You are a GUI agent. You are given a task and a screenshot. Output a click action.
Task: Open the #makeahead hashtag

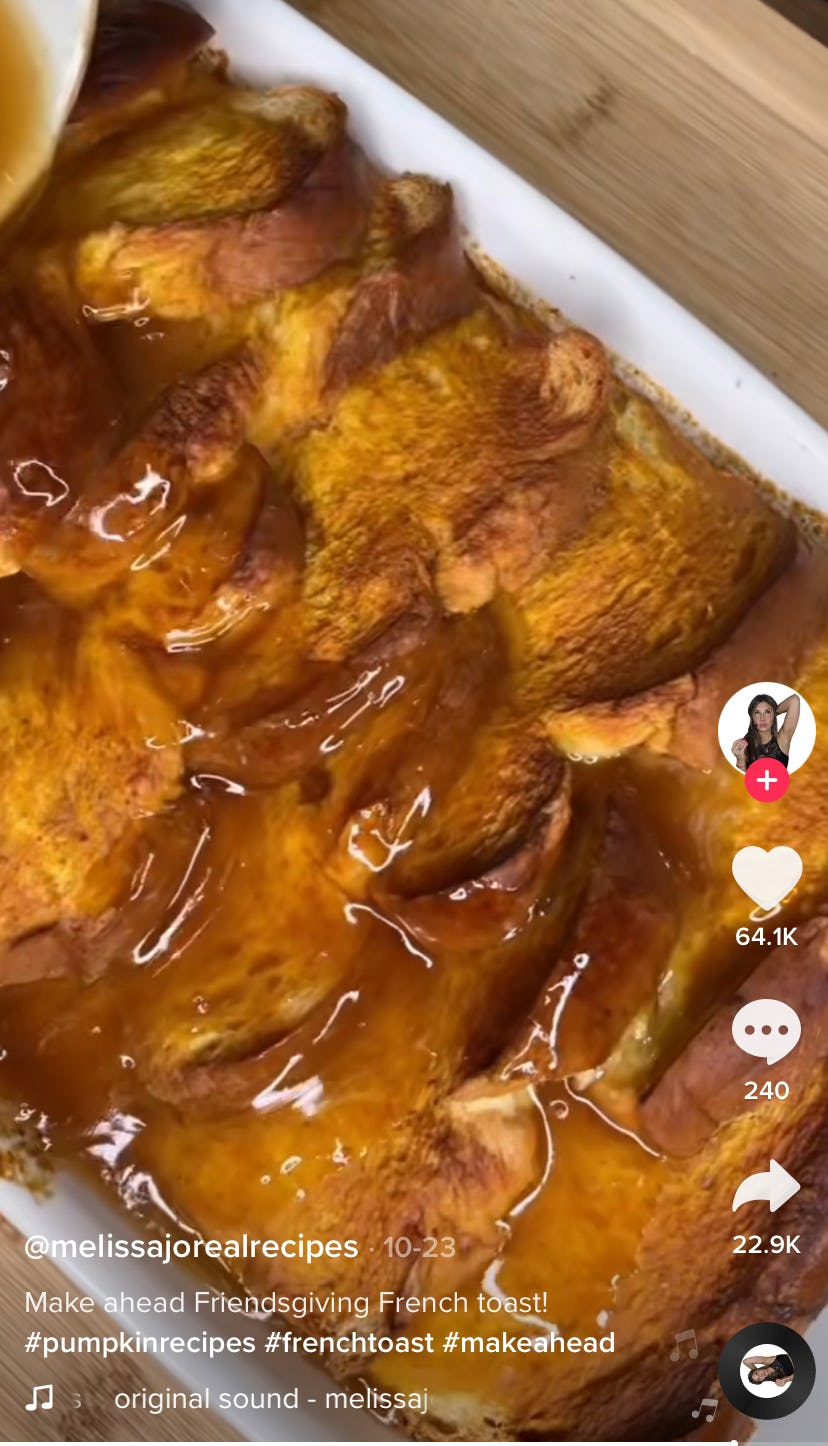(528, 1343)
